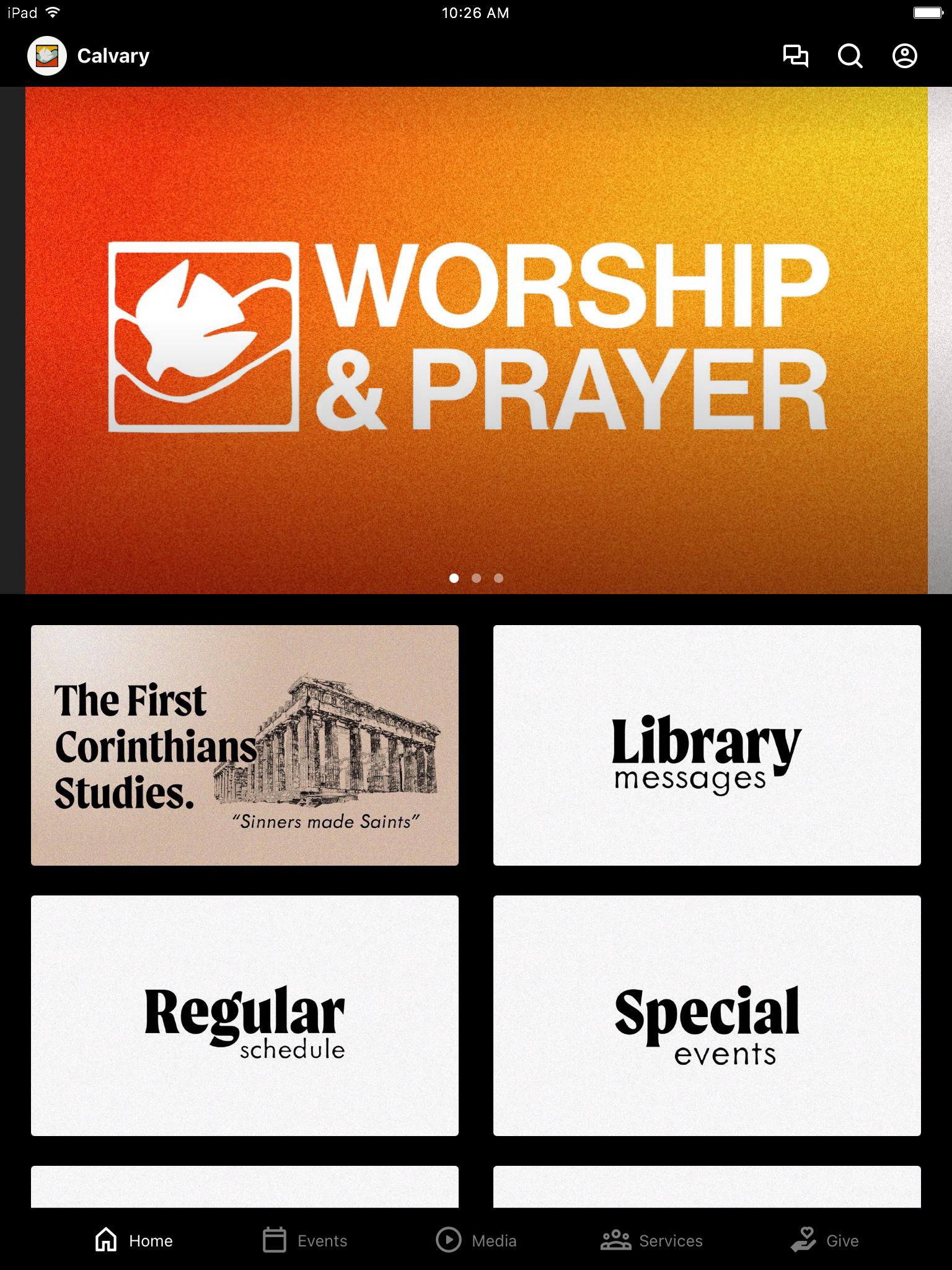The image size is (952, 1270).
Task: Open the account profile icon
Action: (904, 56)
